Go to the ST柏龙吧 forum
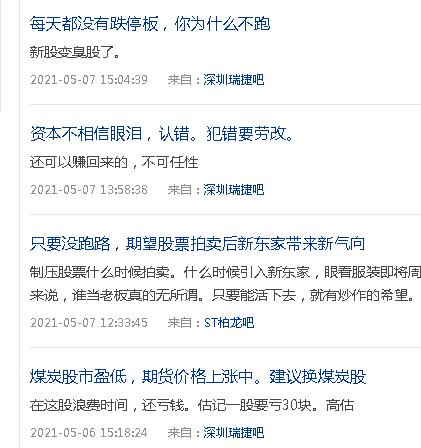This screenshot has width=421, height=448. tap(229, 323)
